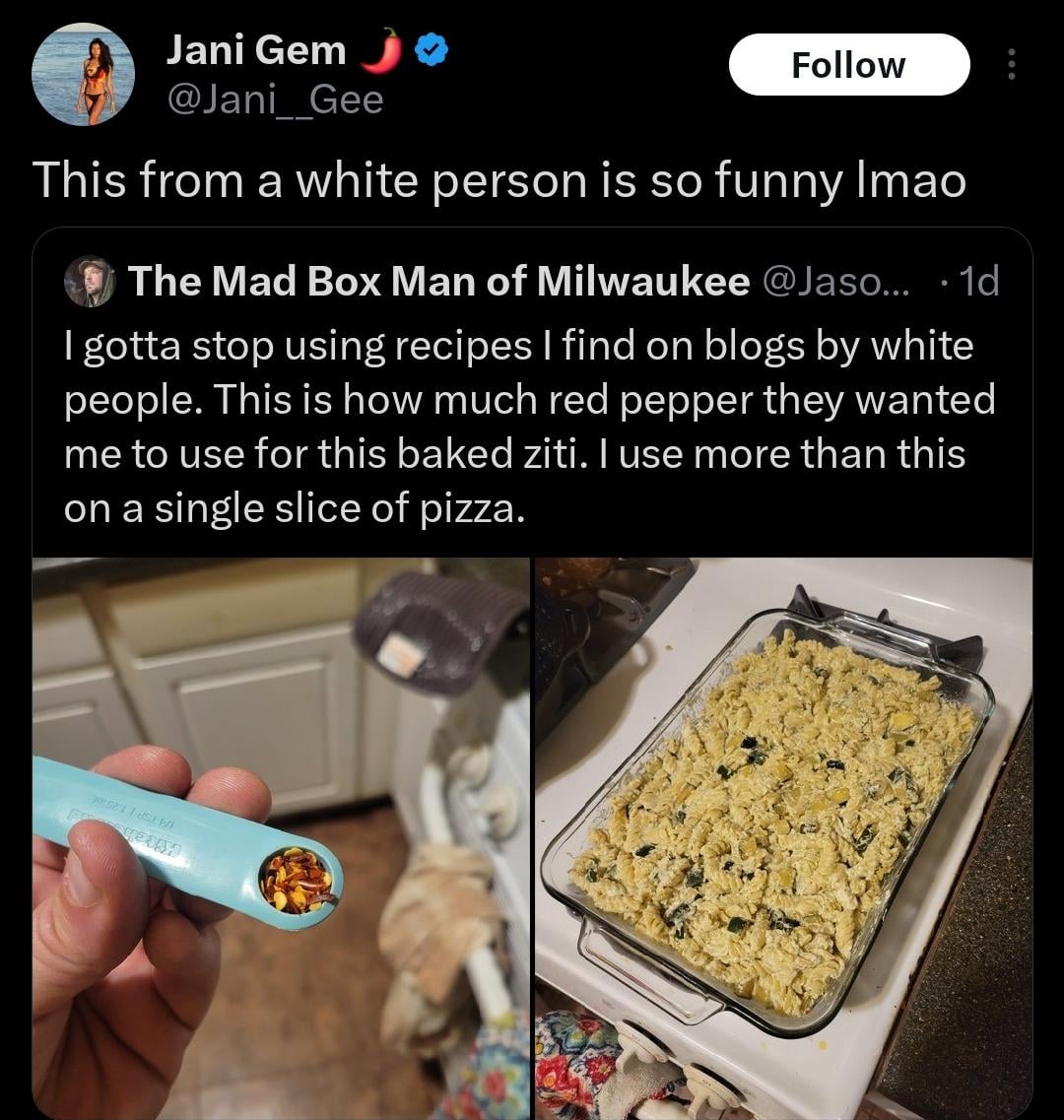Open Jani Gem's profile picture
Image resolution: width=1064 pixels, height=1120 pixels.
click(x=83, y=75)
